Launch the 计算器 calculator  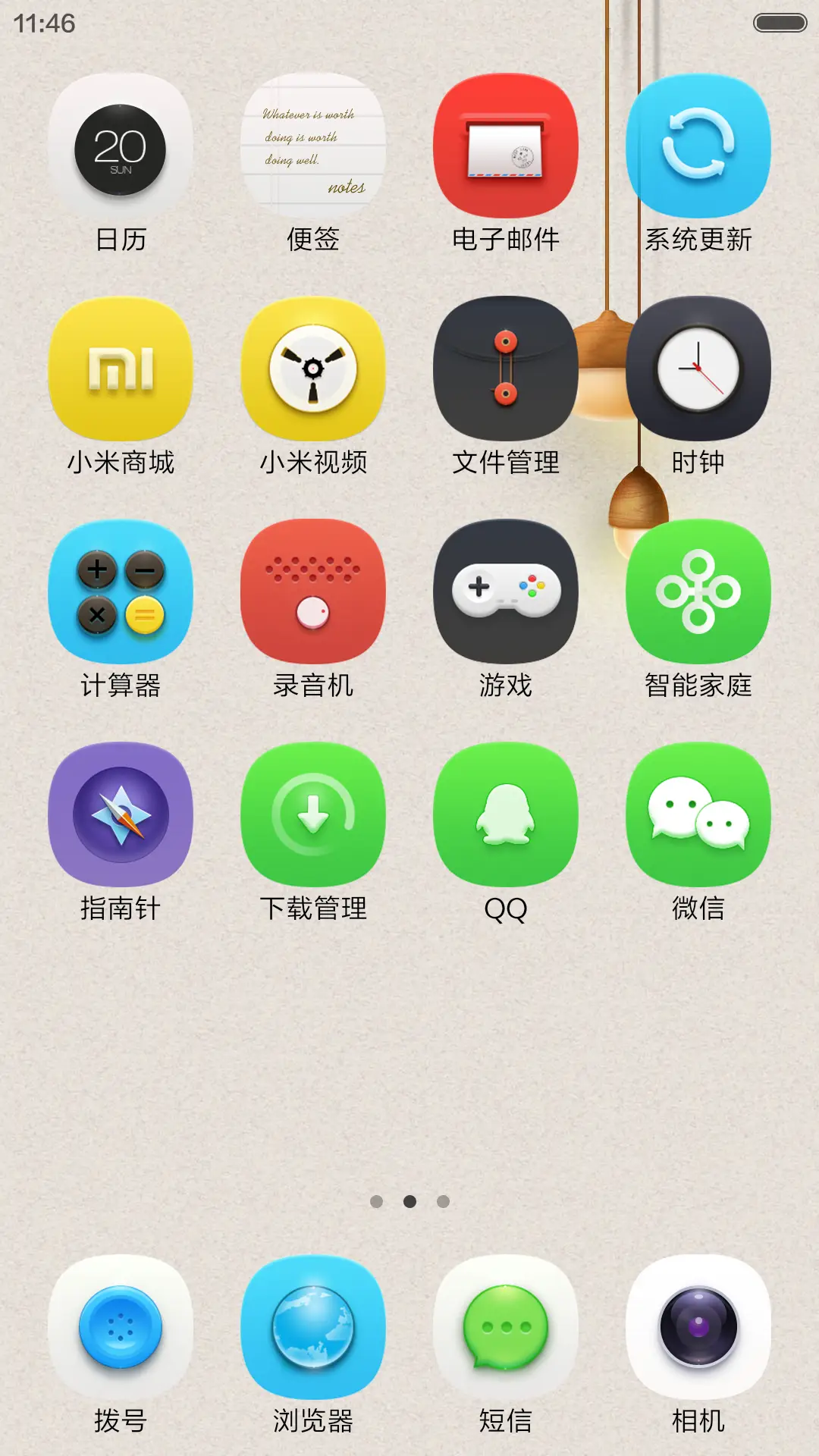point(120,590)
